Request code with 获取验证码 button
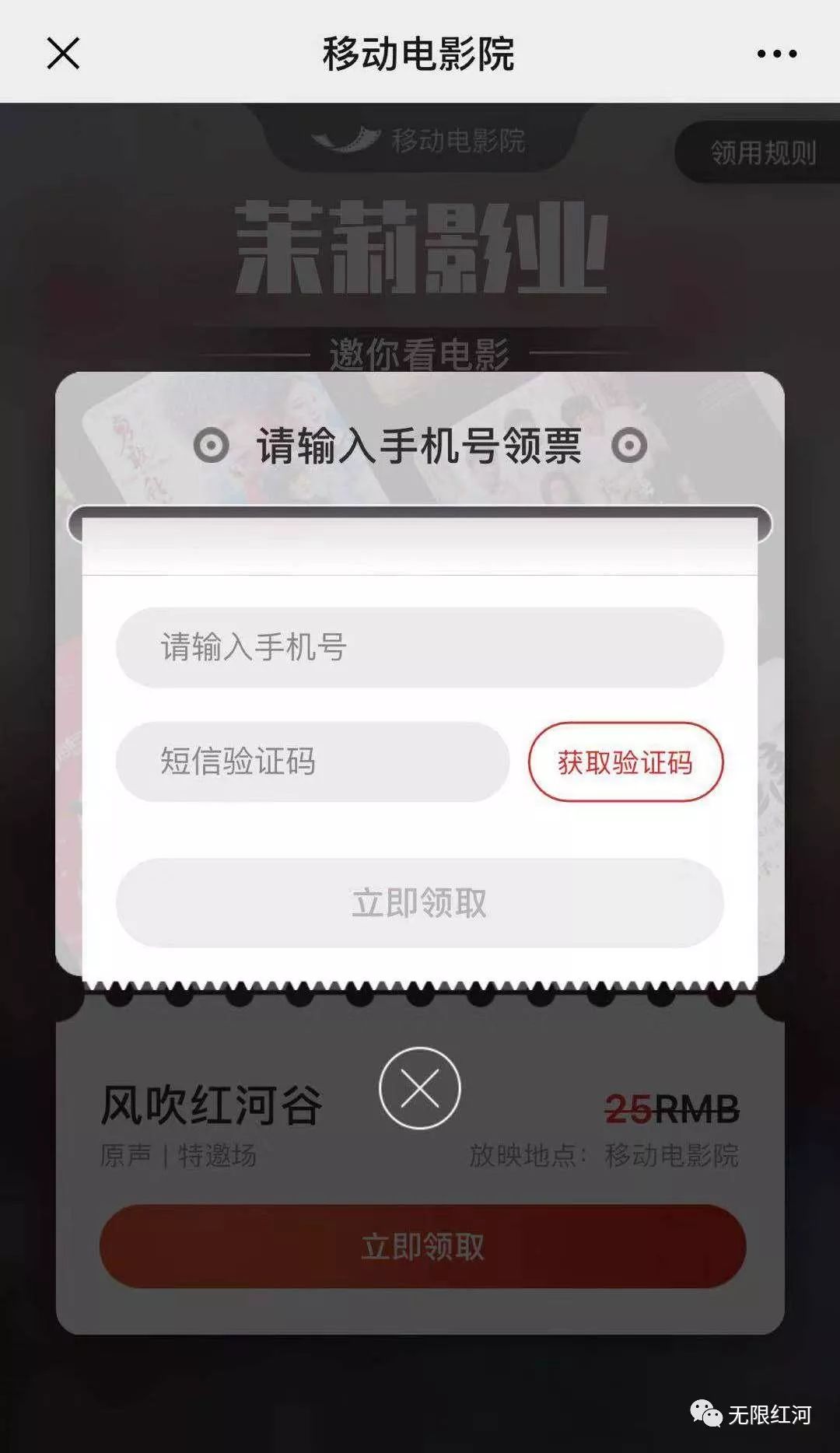Image resolution: width=840 pixels, height=1453 pixels. click(626, 762)
